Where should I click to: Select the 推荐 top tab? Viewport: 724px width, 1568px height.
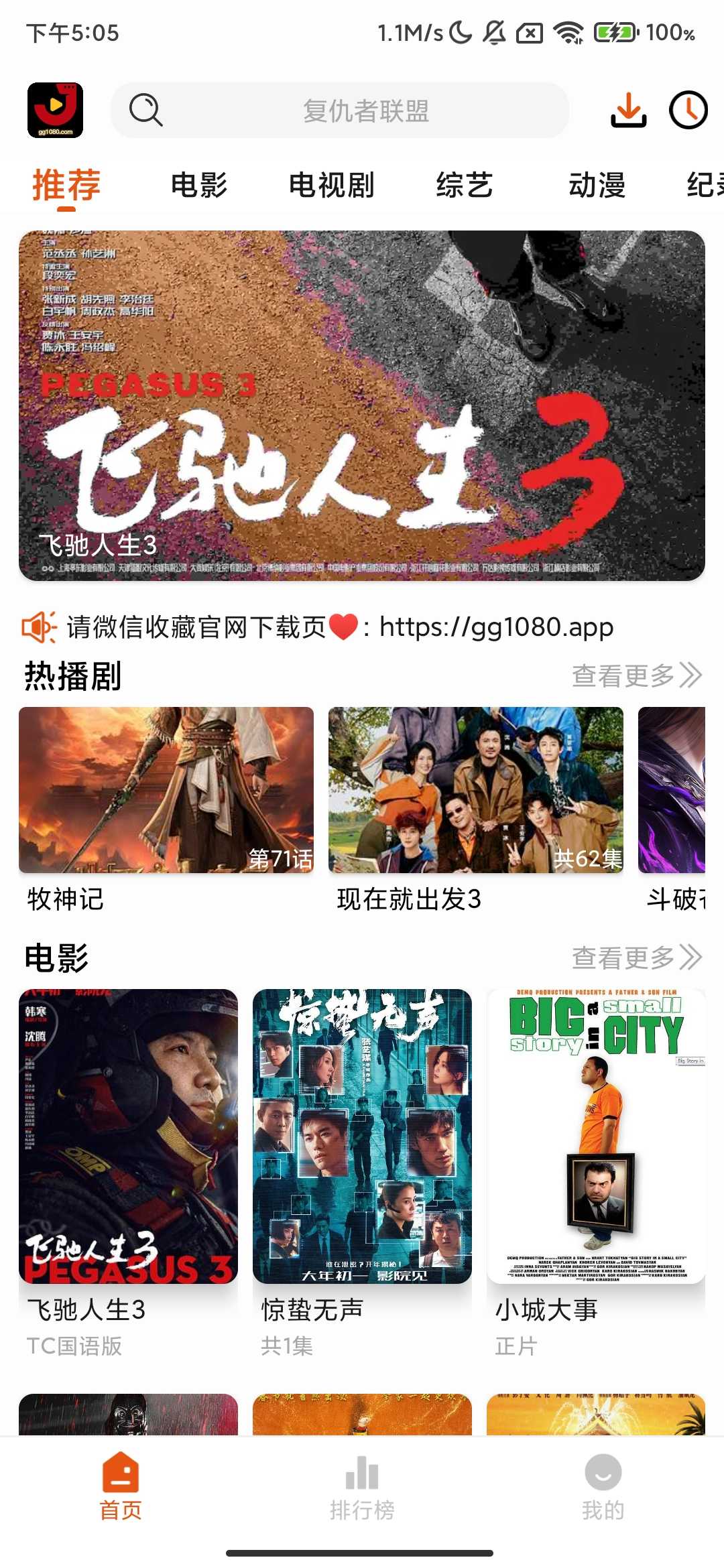pyautogui.click(x=66, y=185)
